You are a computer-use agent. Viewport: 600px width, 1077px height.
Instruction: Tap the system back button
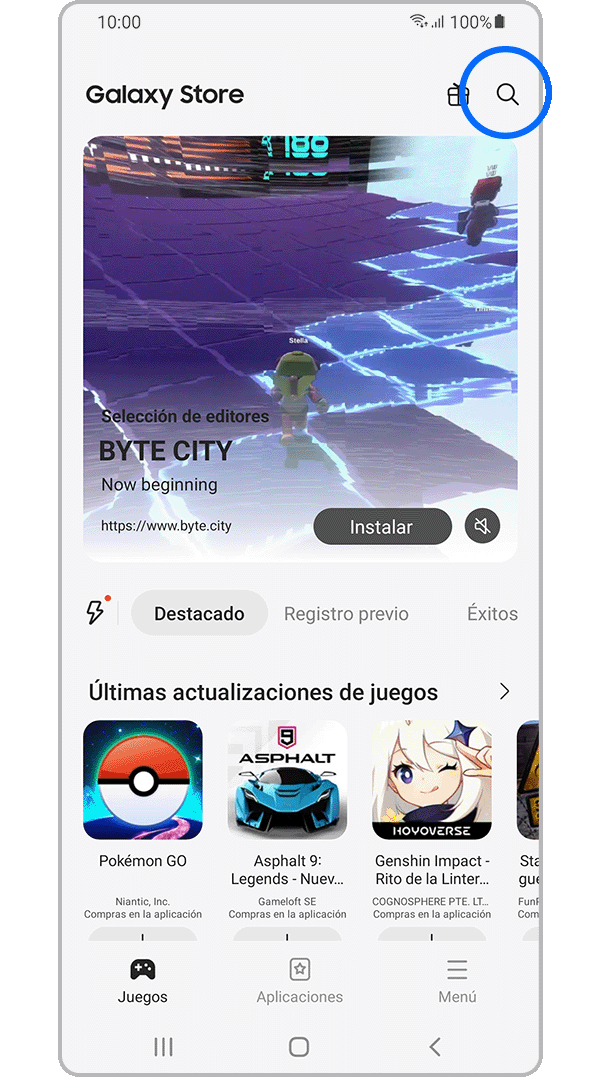(435, 1046)
